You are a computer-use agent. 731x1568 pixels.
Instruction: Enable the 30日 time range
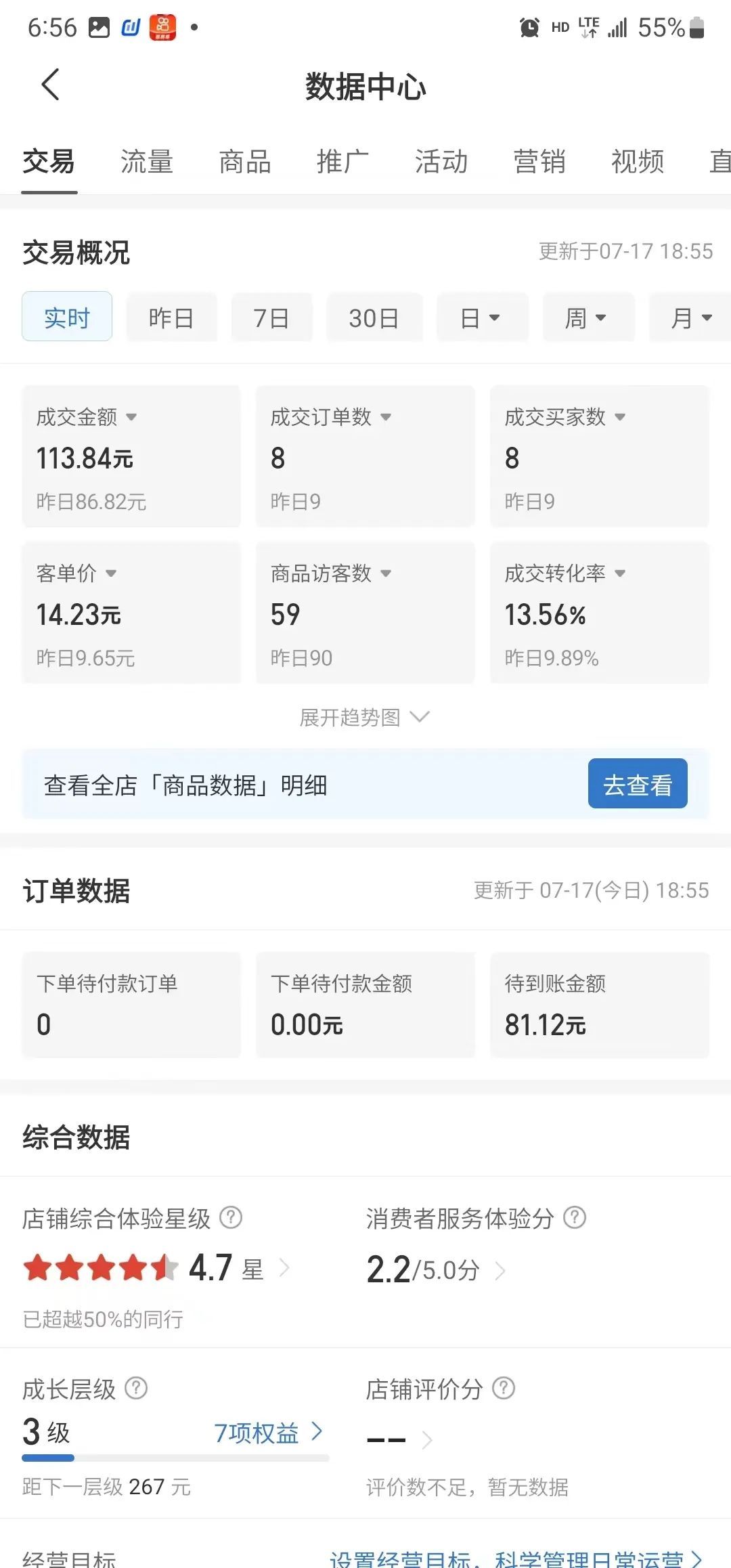coord(374,318)
